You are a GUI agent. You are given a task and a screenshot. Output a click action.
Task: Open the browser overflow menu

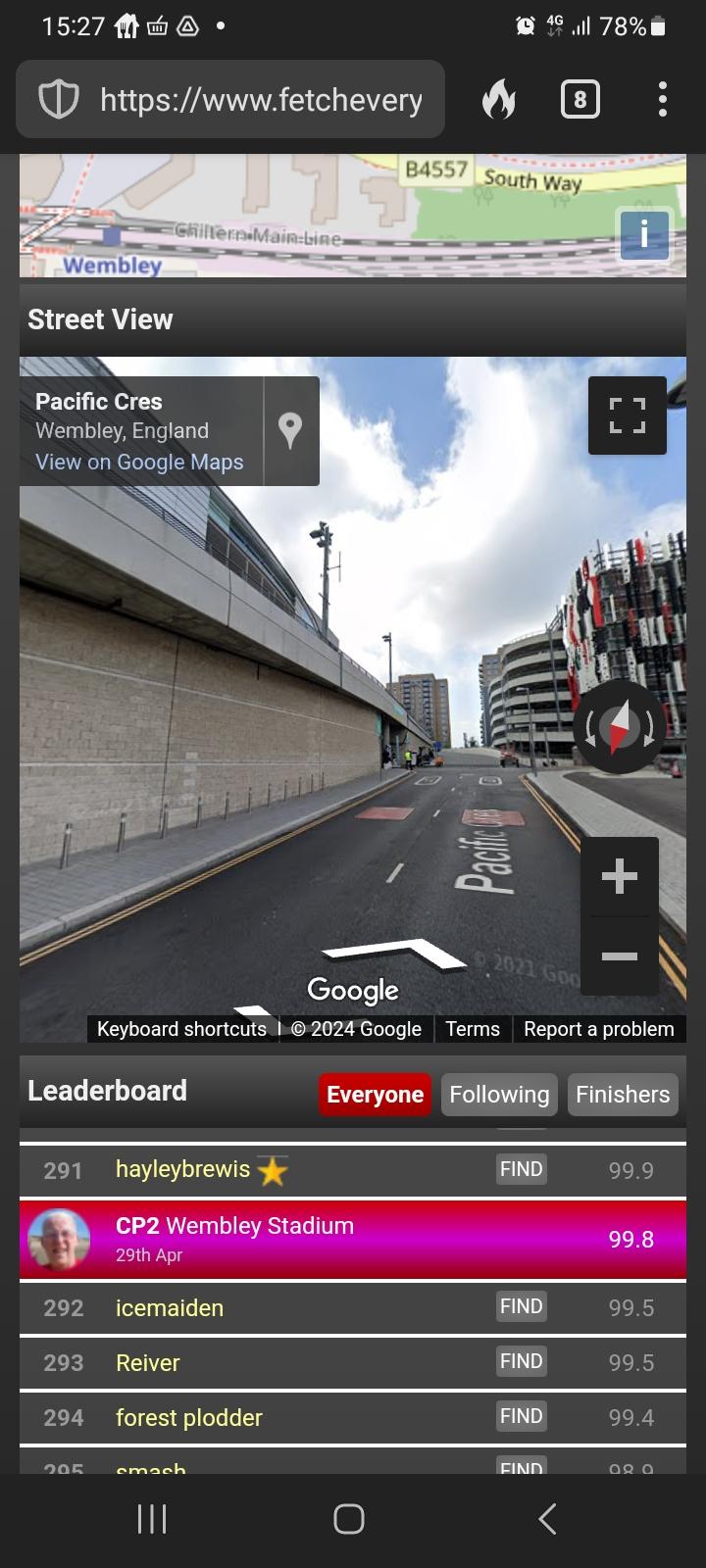click(663, 100)
